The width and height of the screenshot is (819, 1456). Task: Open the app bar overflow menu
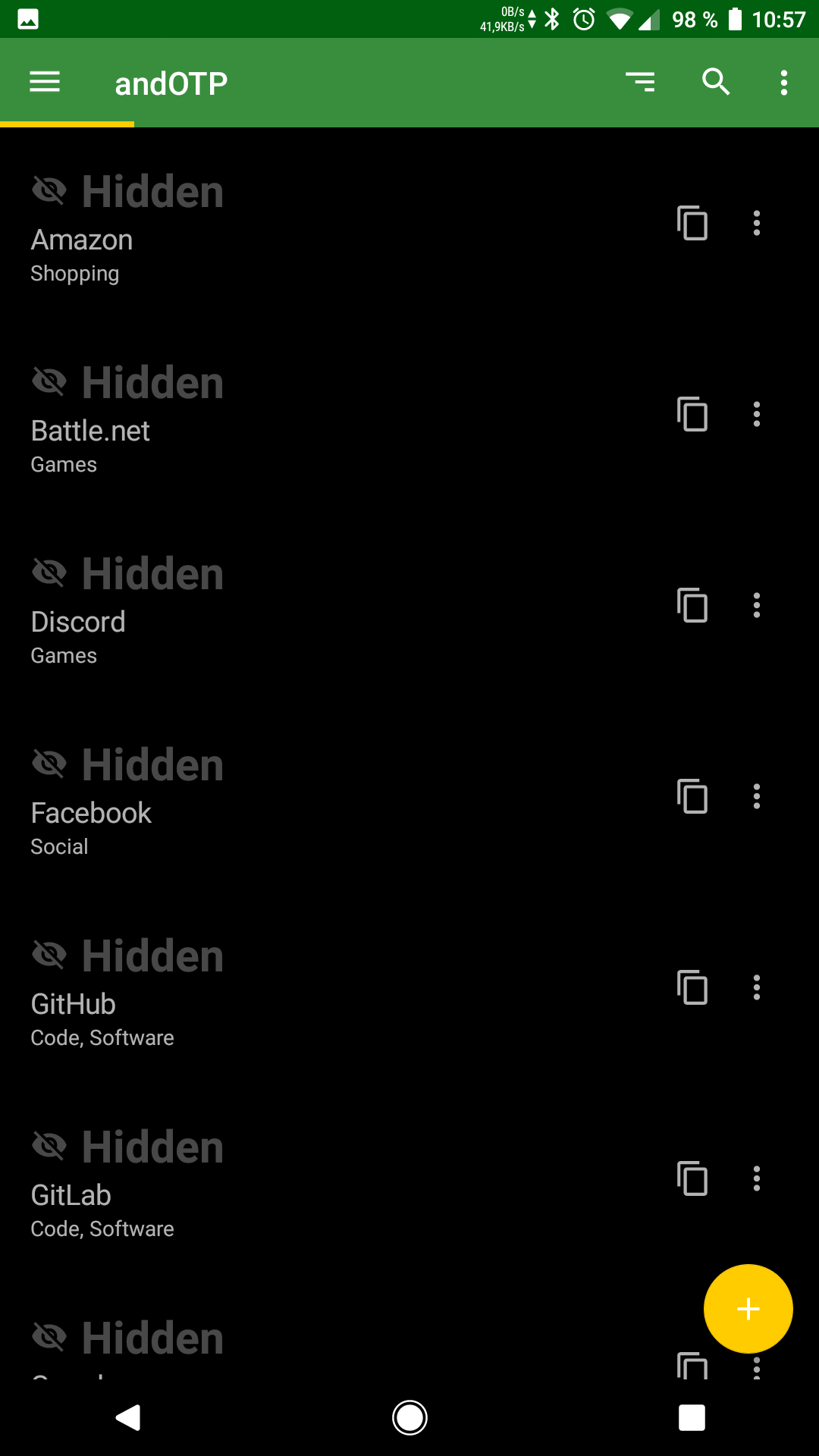[784, 82]
